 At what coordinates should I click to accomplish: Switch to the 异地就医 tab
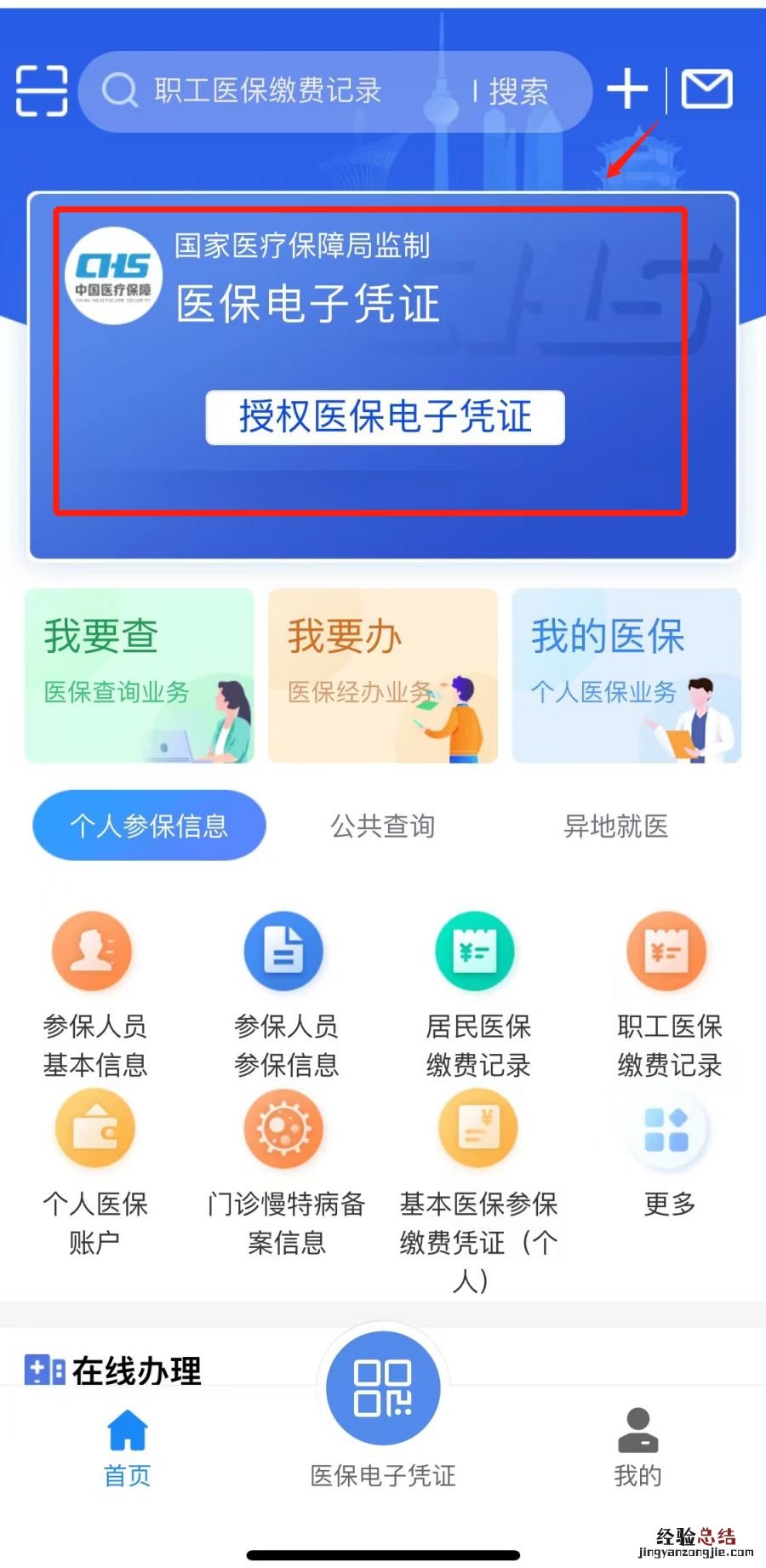(616, 826)
